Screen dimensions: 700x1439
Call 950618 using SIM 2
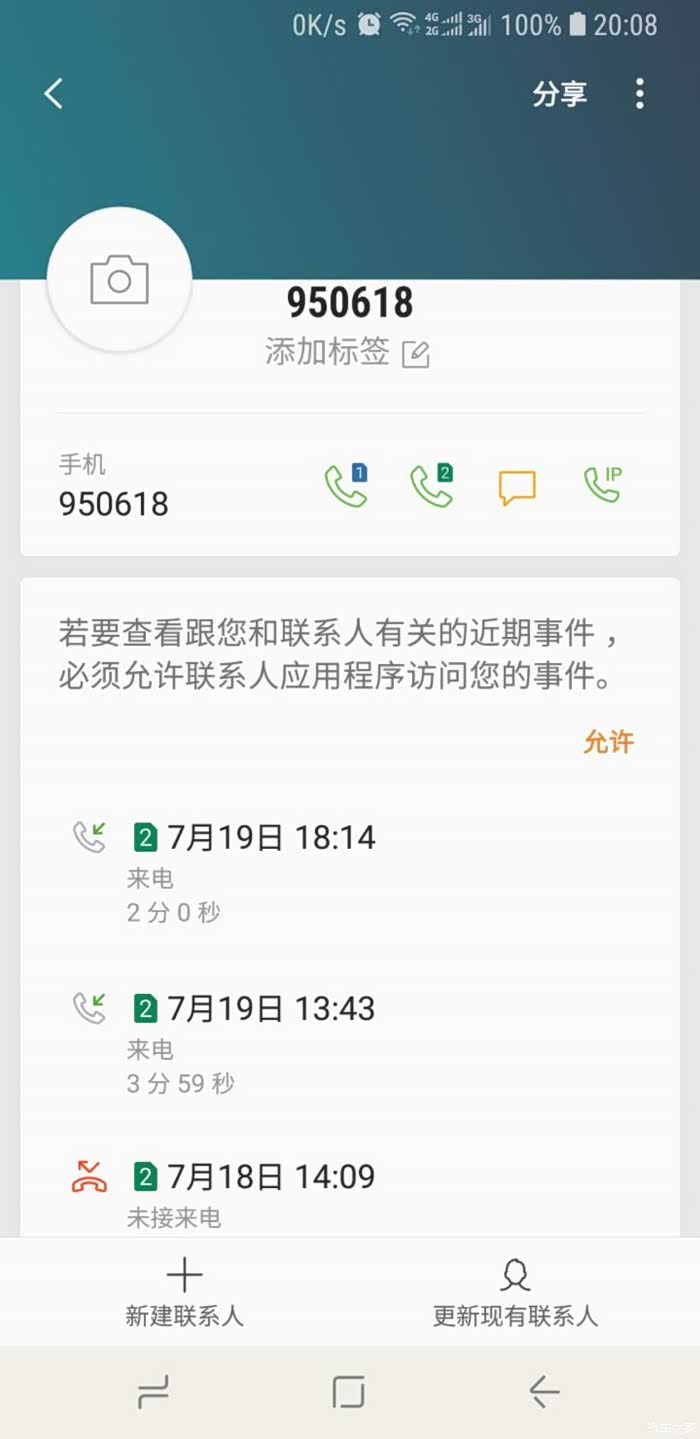(x=432, y=486)
